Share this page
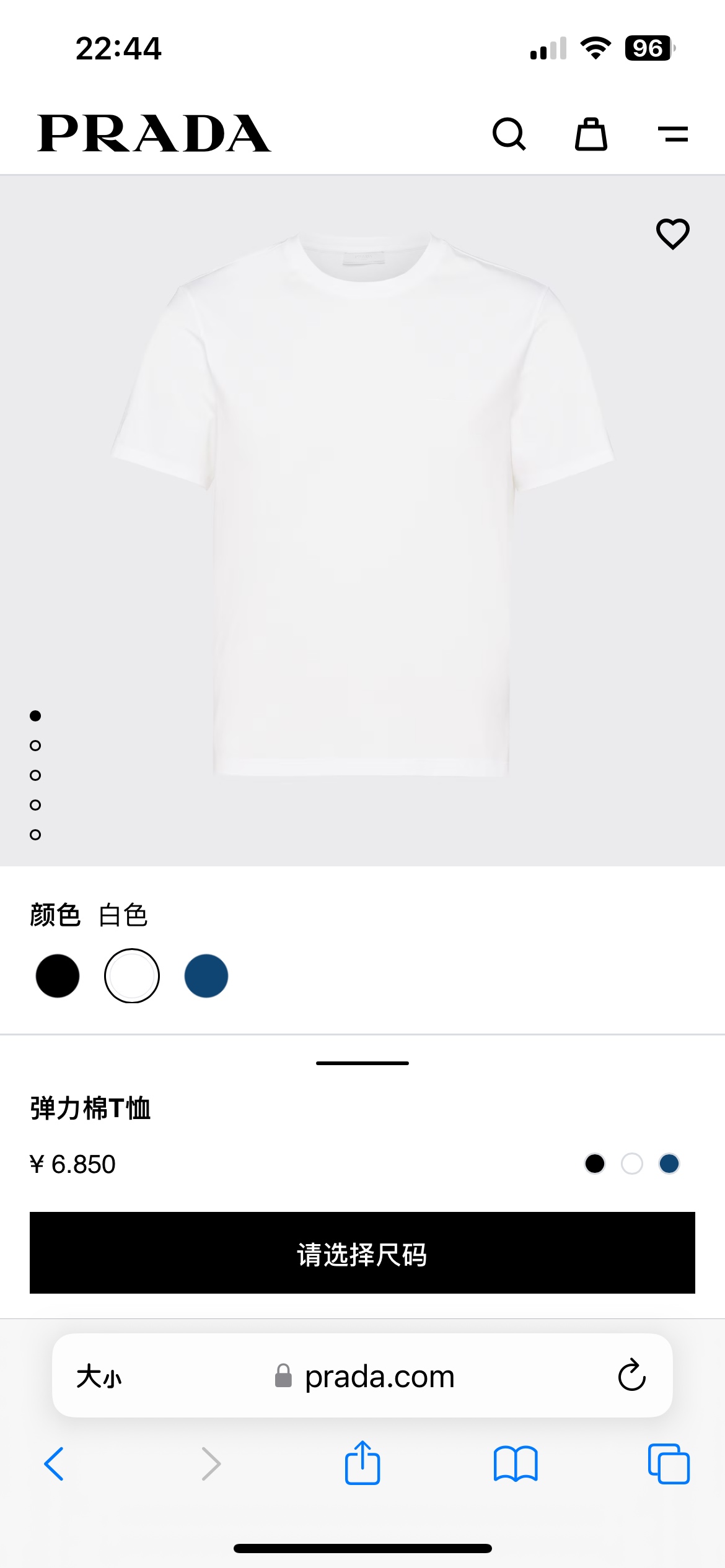 362,1464
